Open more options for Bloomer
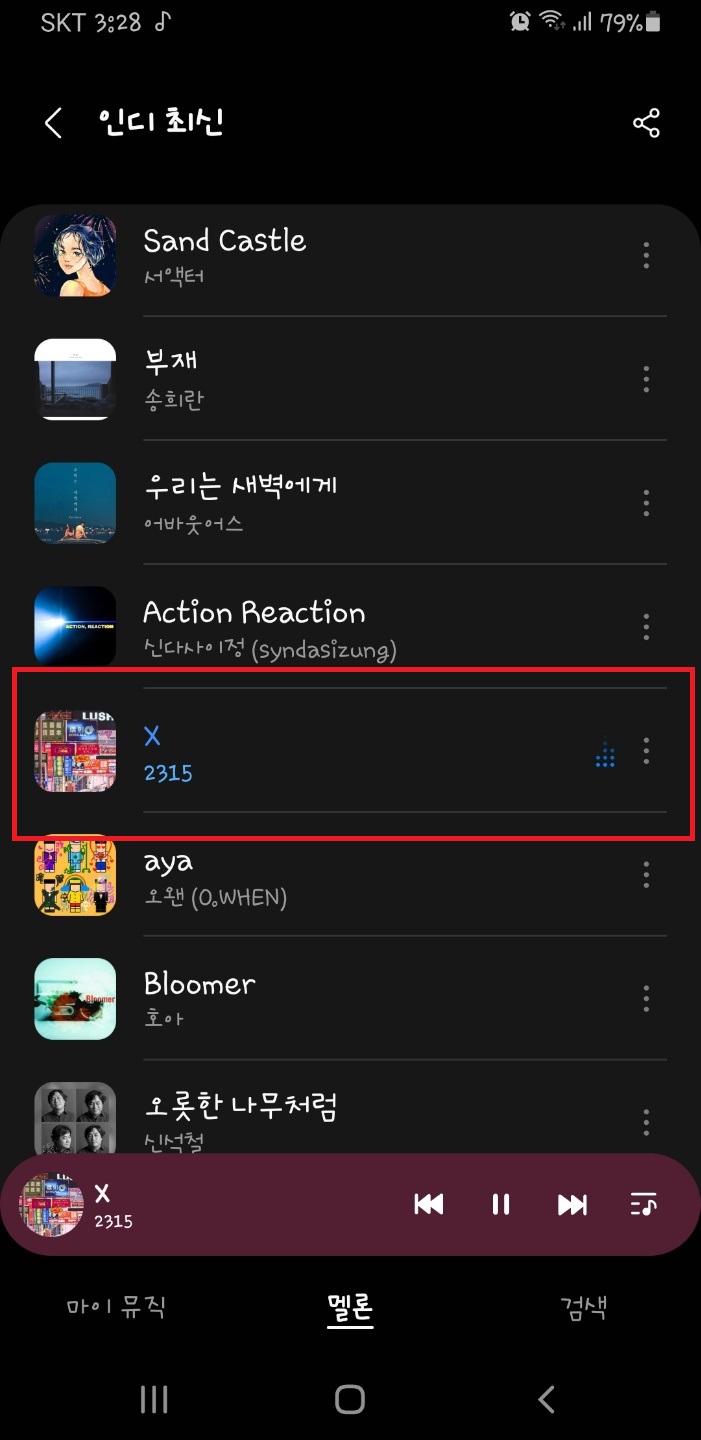 click(646, 998)
